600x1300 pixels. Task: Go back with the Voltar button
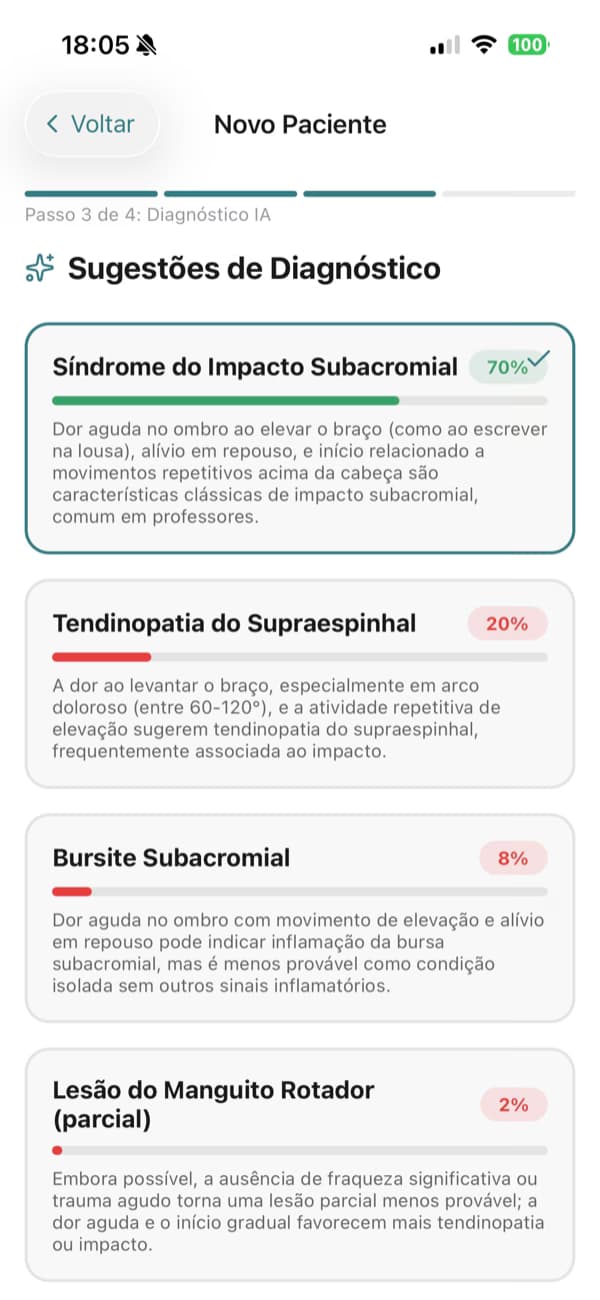[x=91, y=125]
